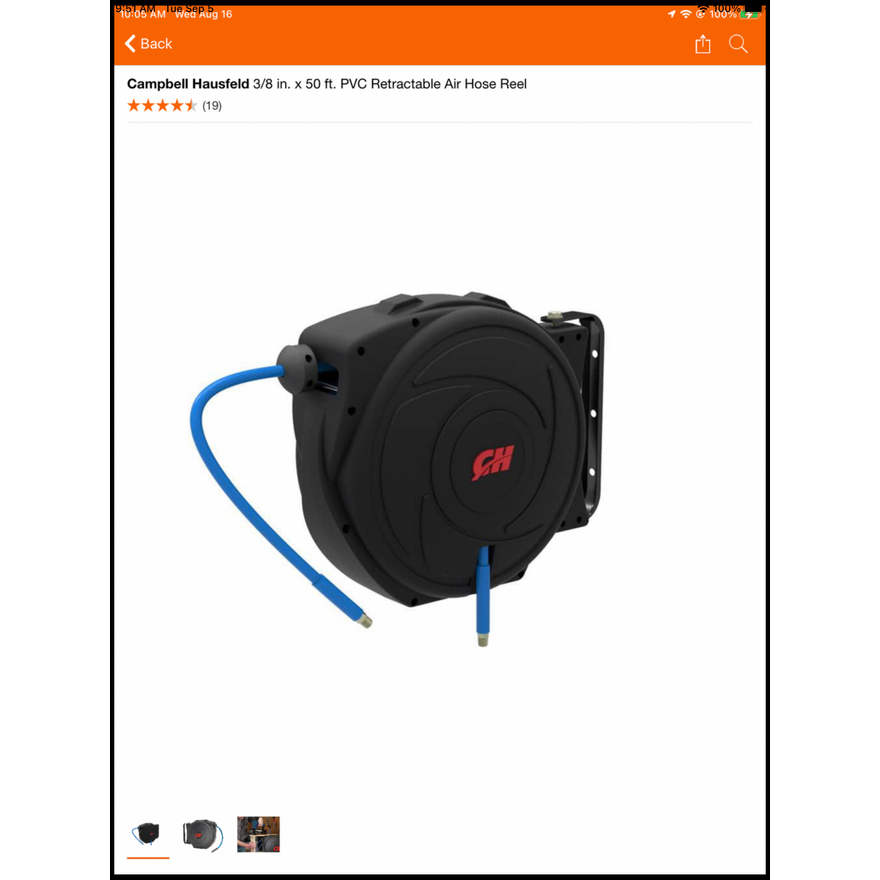The width and height of the screenshot is (880, 880).
Task: Share this product
Action: [x=703, y=44]
